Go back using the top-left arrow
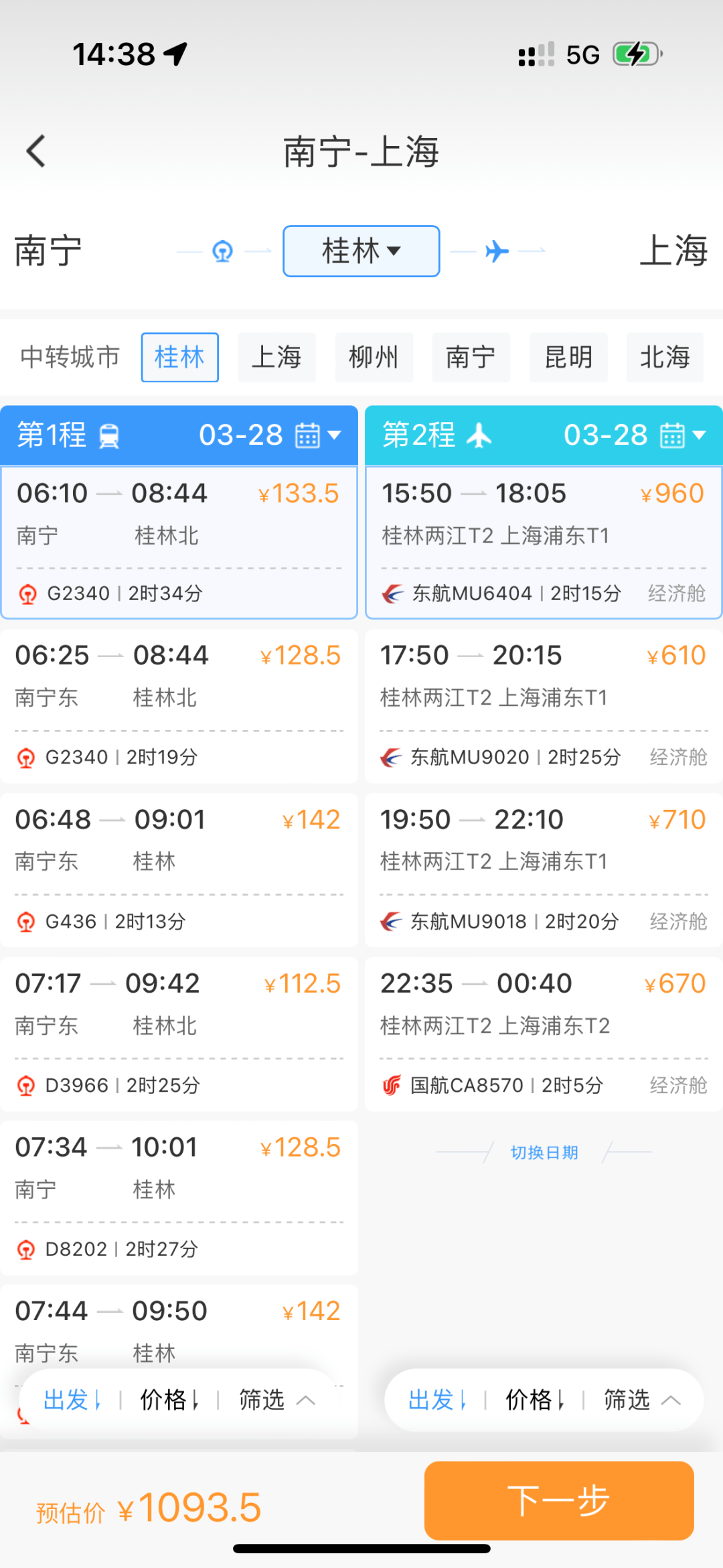This screenshot has height=1568, width=723. pos(36,151)
